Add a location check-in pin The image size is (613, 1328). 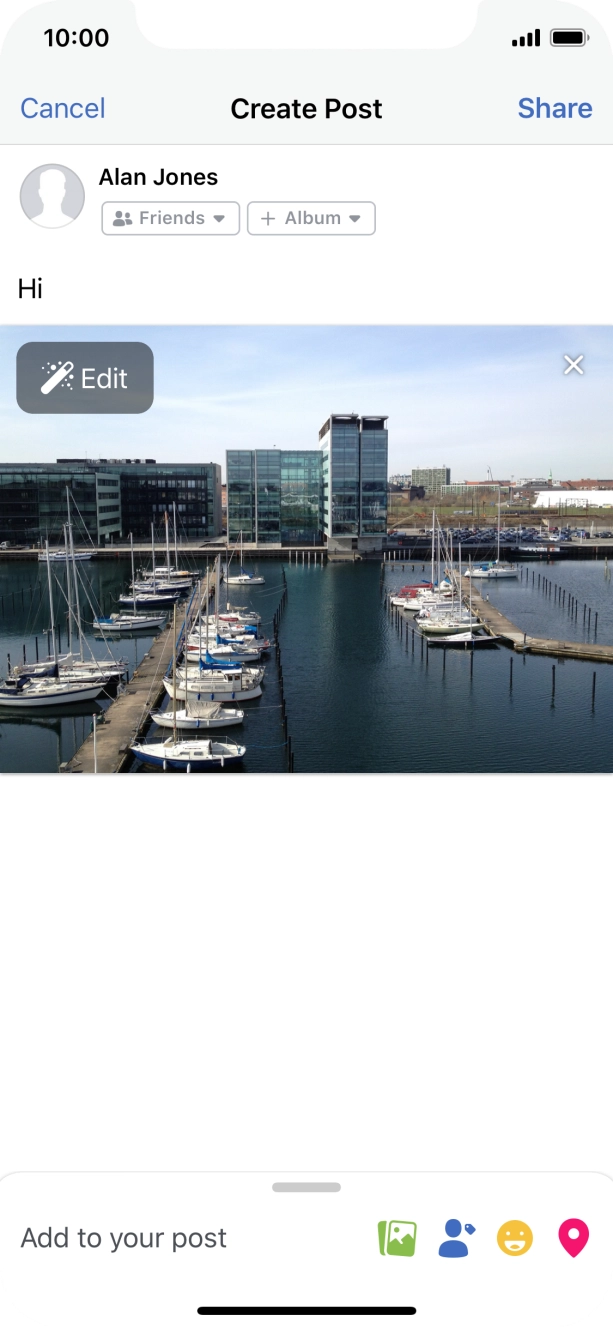click(573, 1238)
